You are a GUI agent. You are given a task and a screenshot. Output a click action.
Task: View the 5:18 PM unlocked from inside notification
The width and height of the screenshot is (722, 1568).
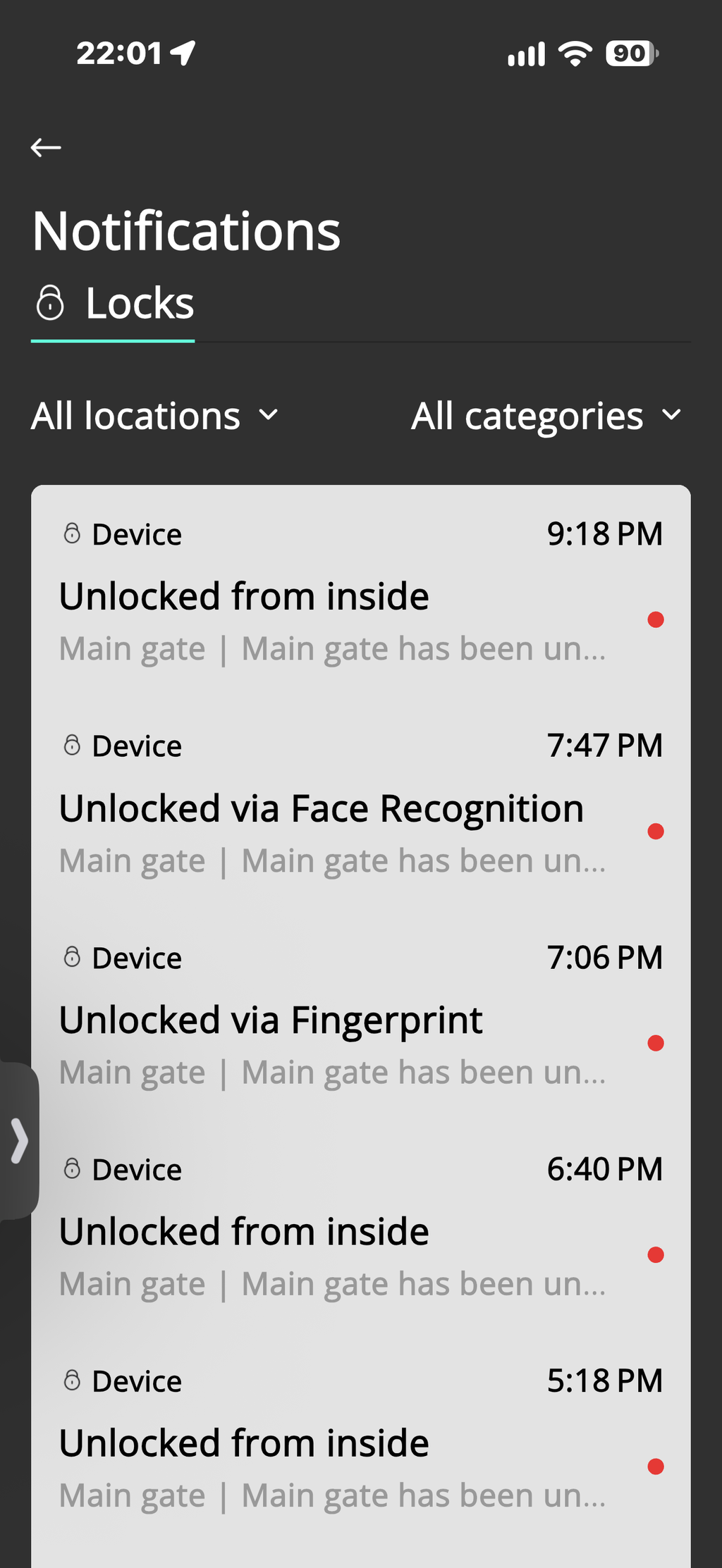[x=360, y=1438]
